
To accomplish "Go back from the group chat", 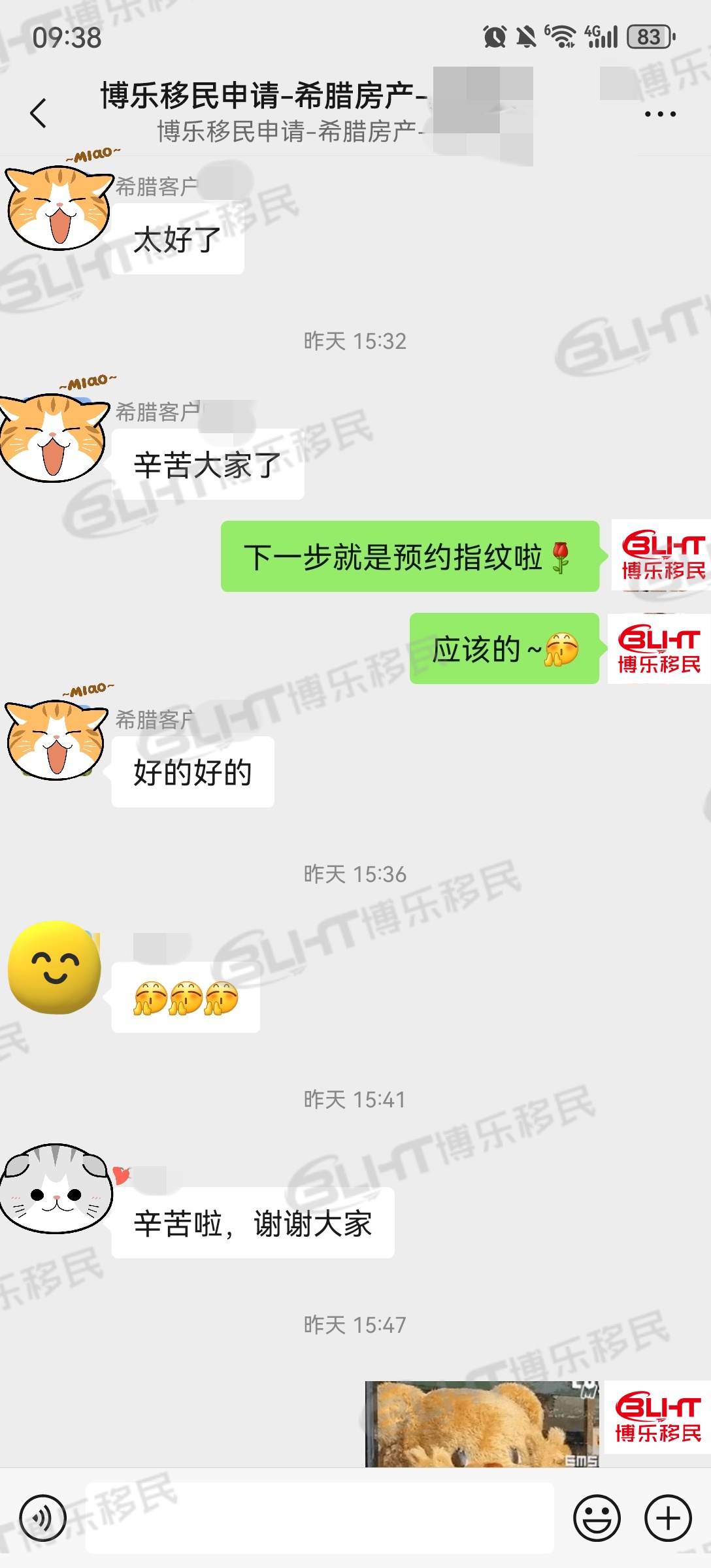I will coord(39,113).
